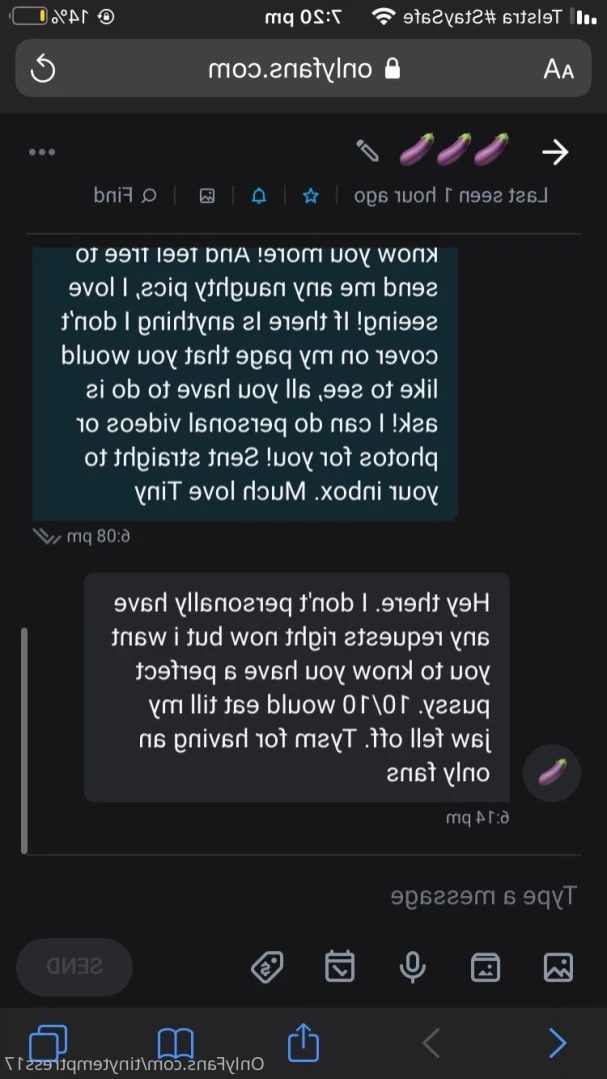The height and width of the screenshot is (1079, 607).
Task: Tap the SEND button
Action: tap(75, 966)
